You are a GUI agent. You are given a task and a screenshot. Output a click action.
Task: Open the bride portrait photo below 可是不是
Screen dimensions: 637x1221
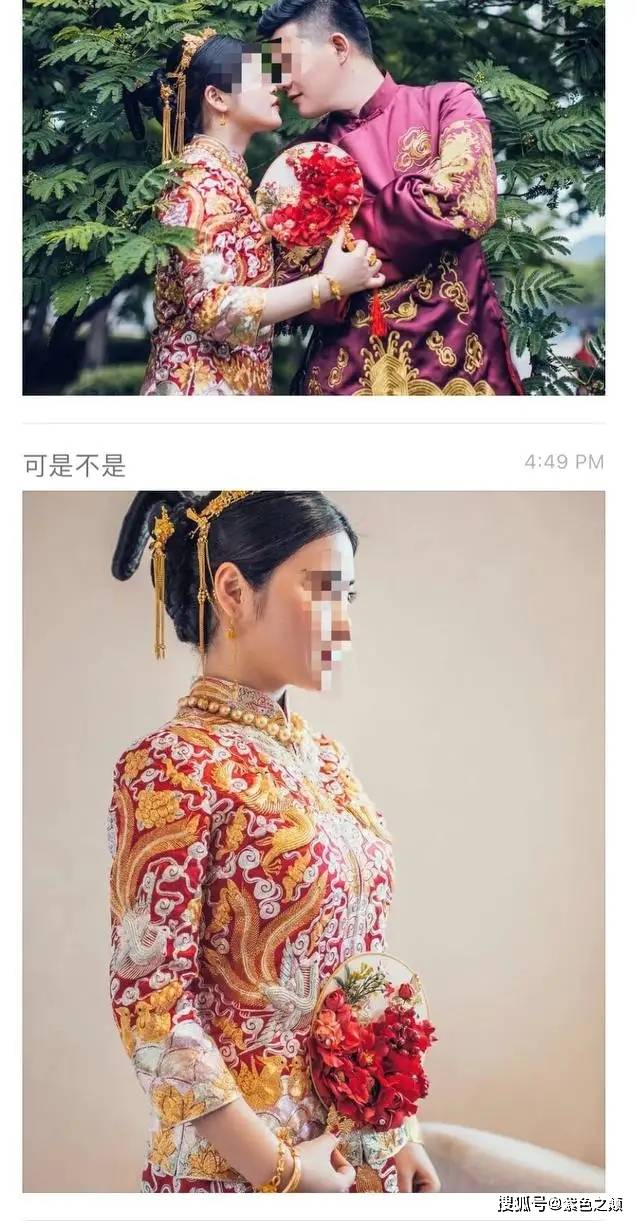tap(313, 840)
